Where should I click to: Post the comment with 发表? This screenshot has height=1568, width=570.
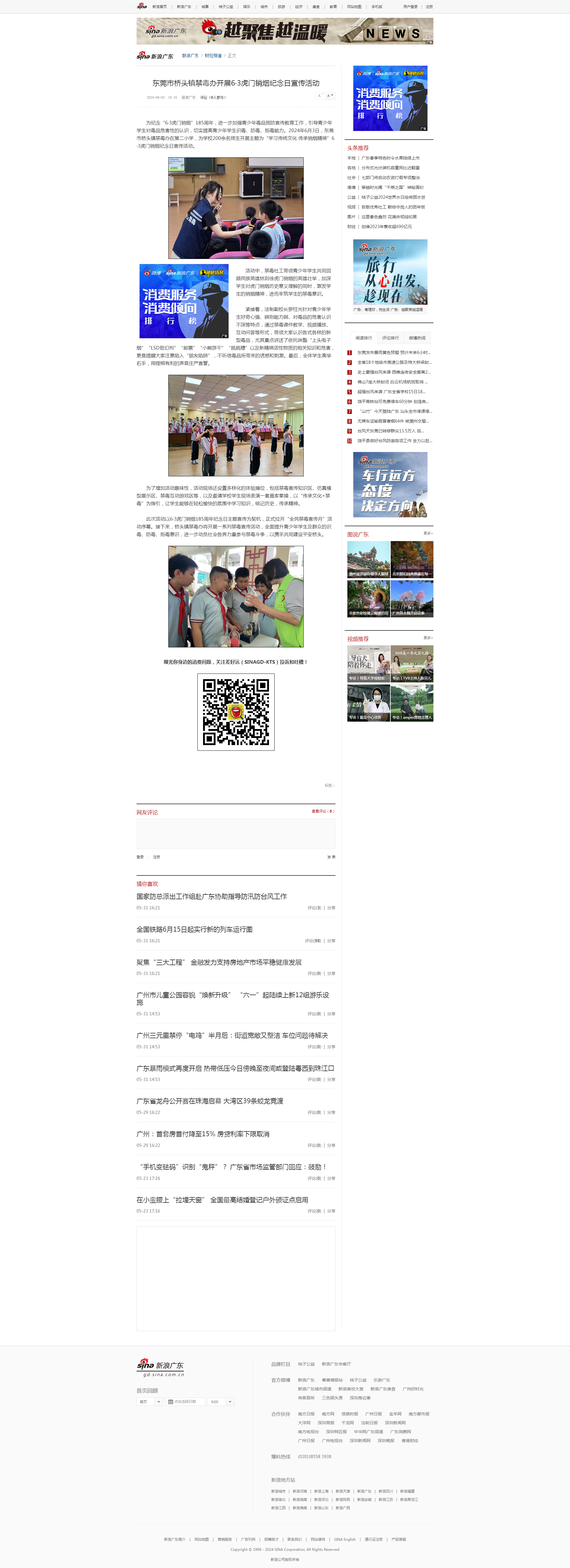(x=331, y=857)
